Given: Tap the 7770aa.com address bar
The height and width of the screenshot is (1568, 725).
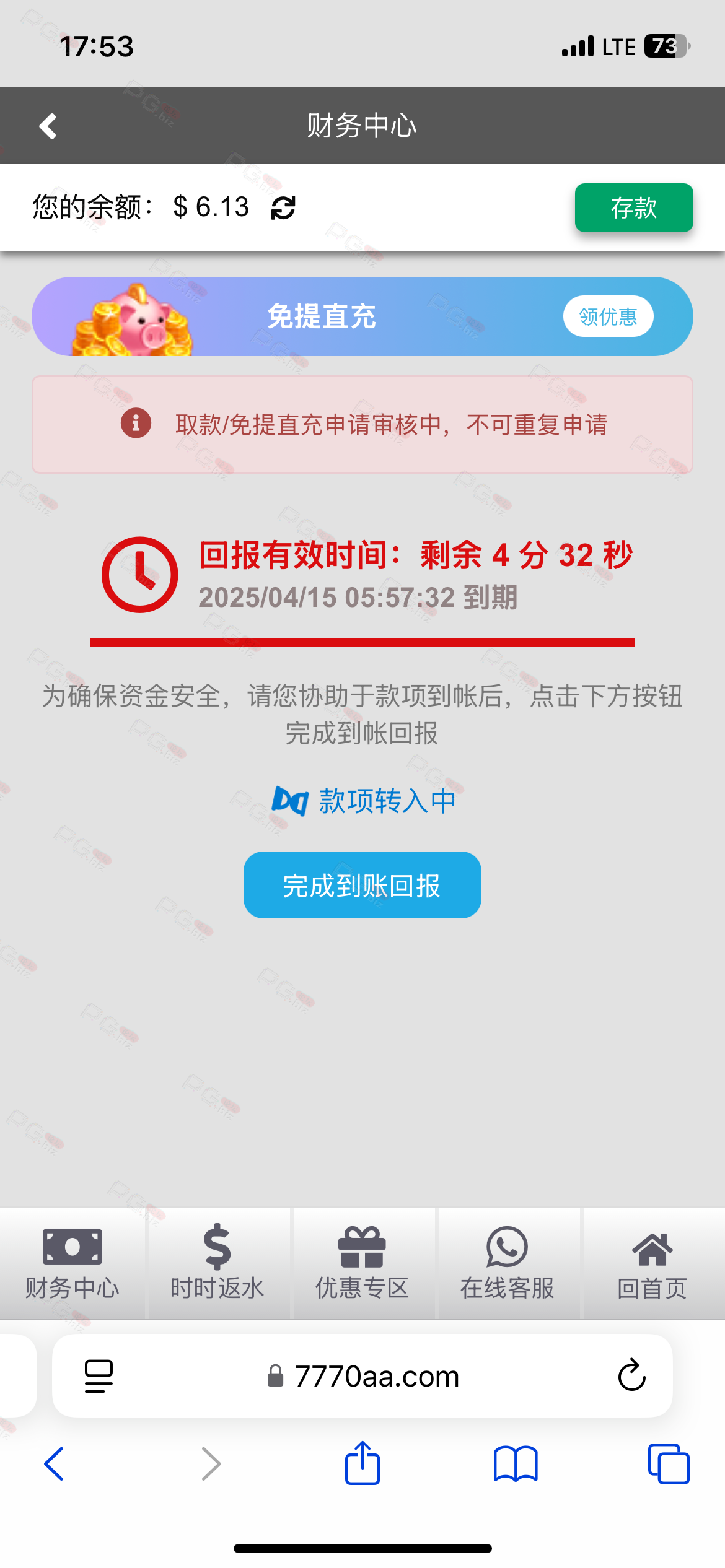Looking at the screenshot, I should (362, 1376).
